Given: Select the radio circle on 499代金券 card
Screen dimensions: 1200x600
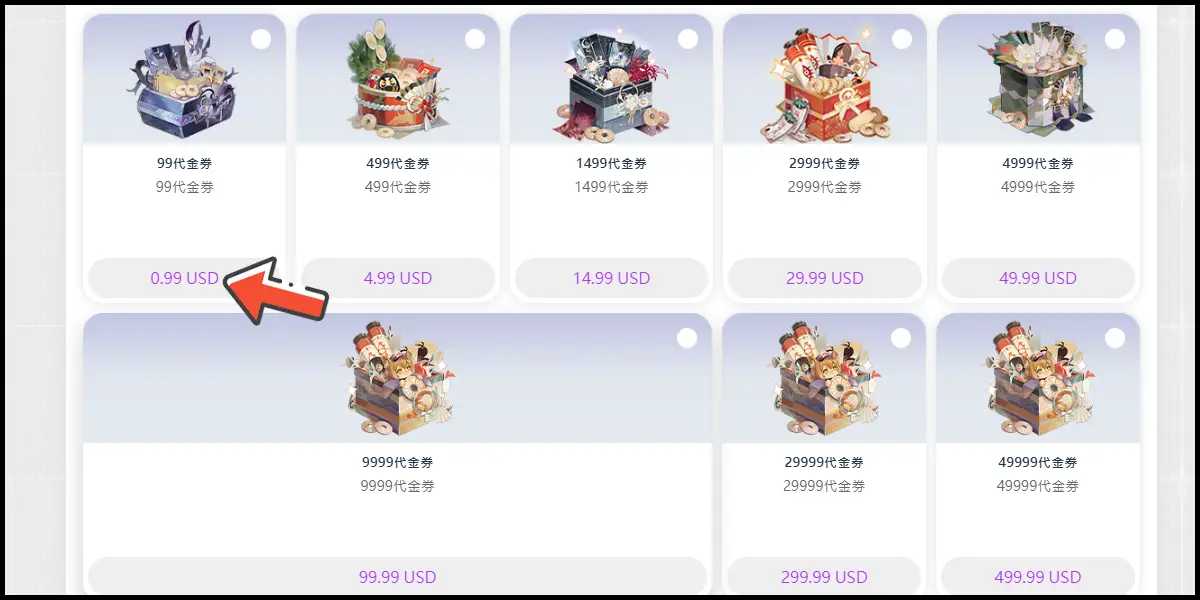Looking at the screenshot, I should (475, 39).
